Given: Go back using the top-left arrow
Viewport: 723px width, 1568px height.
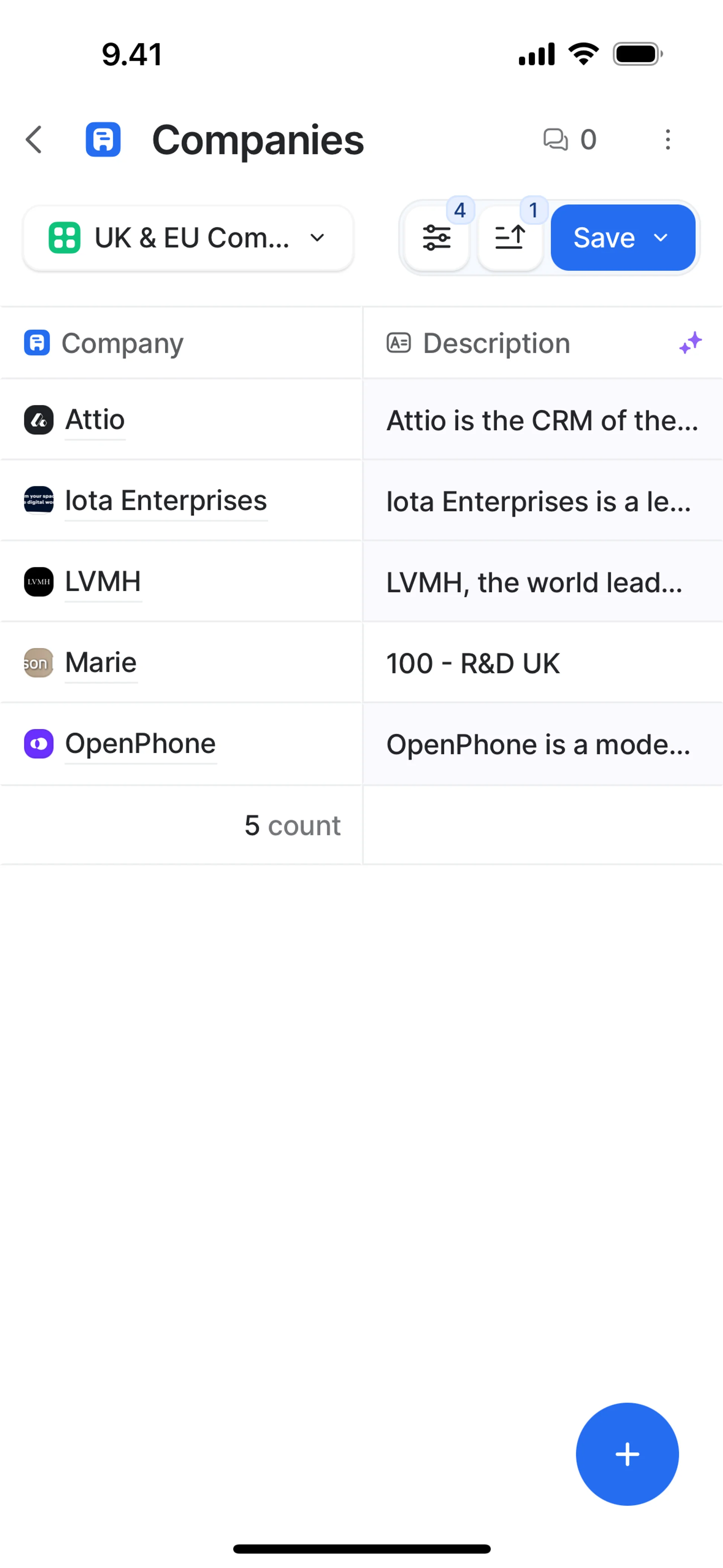Looking at the screenshot, I should 34,140.
